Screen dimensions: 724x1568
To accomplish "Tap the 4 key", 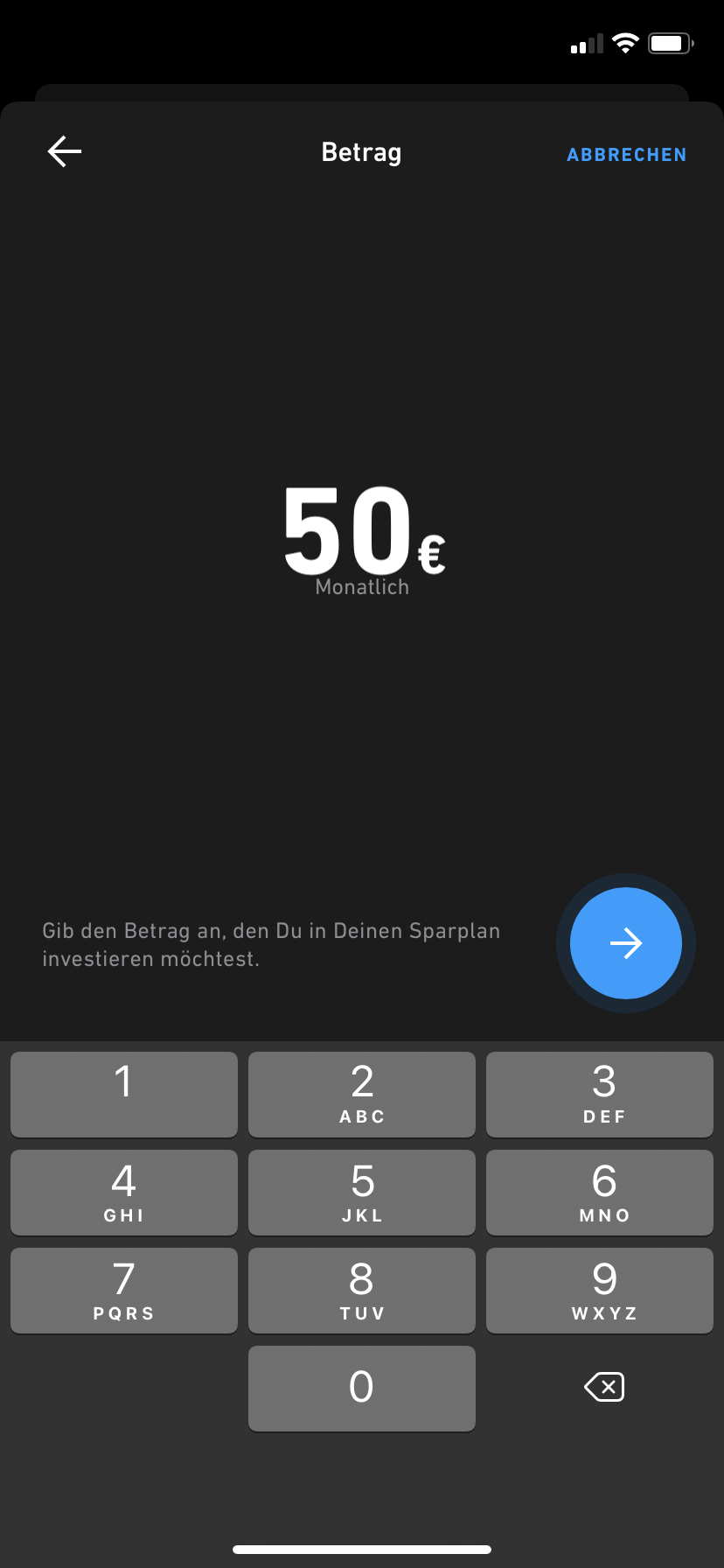I will pos(124,1193).
